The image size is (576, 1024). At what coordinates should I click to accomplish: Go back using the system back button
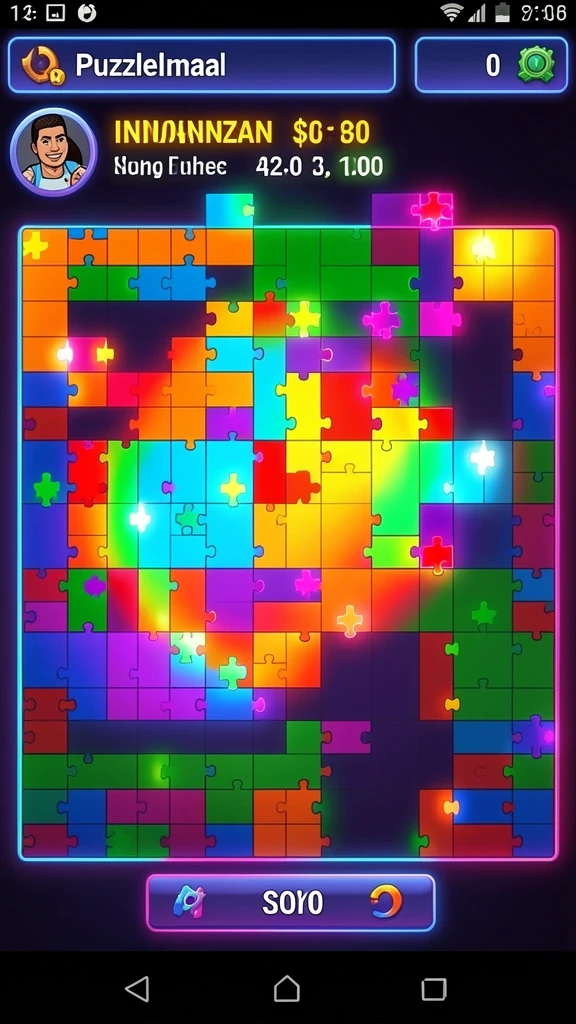point(138,989)
